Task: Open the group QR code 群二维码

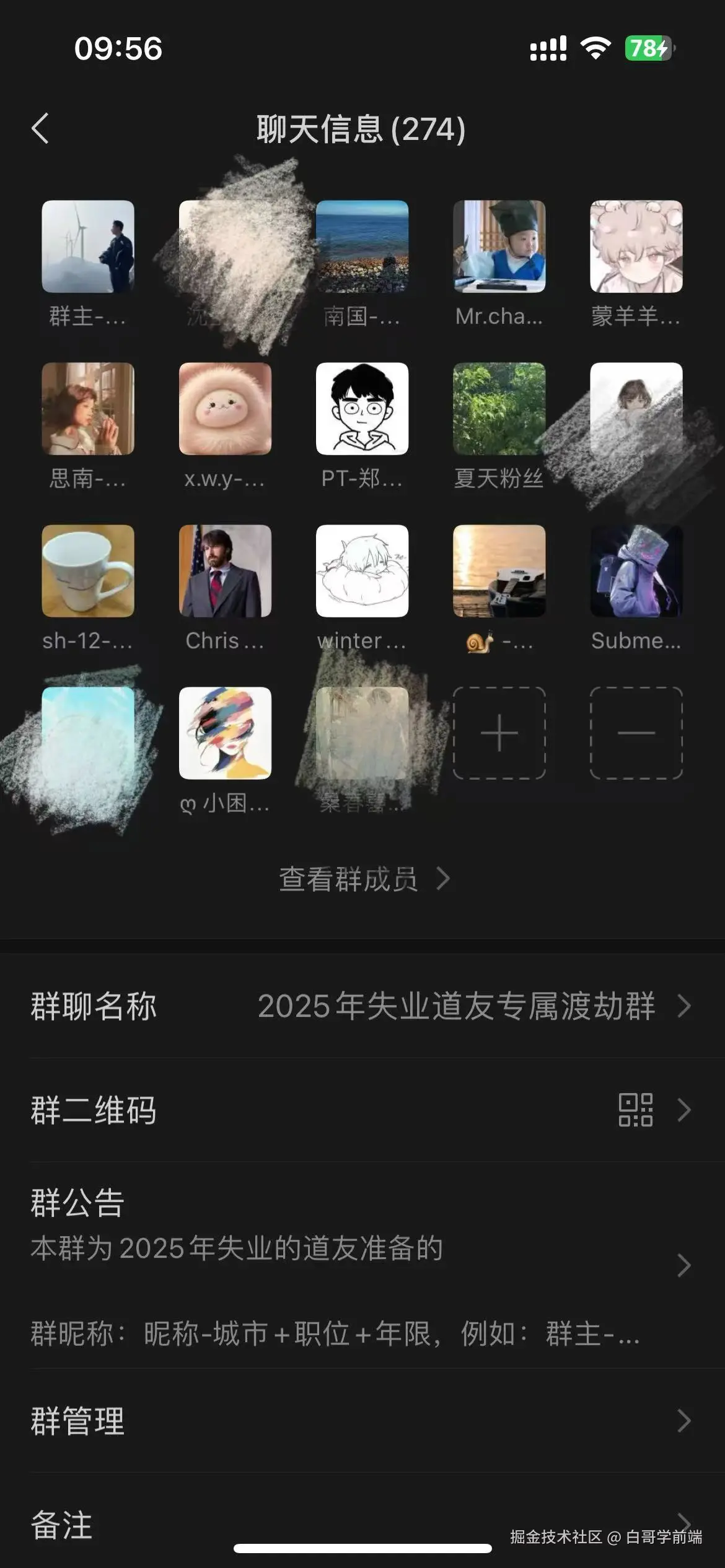Action: 362,1110
